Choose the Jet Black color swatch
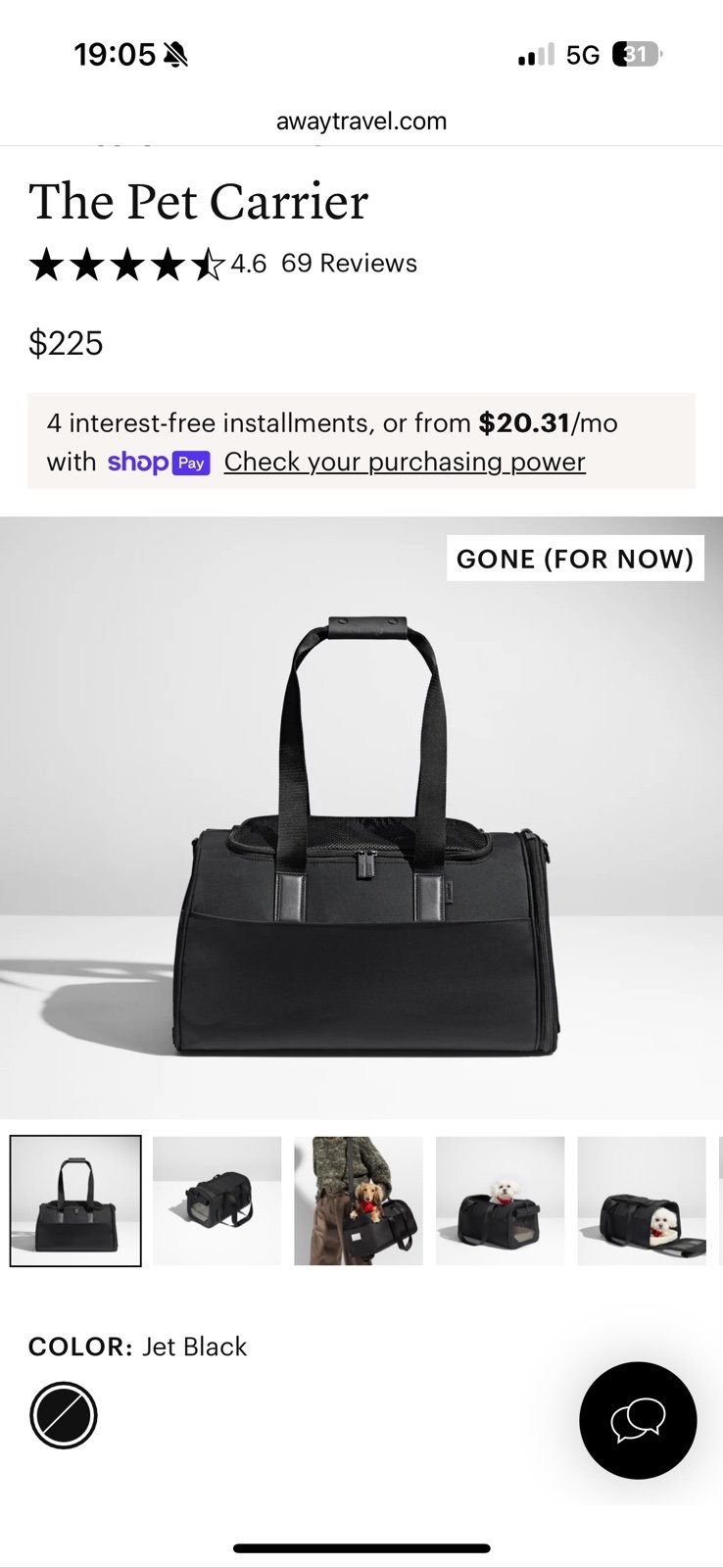The width and height of the screenshot is (723, 1568). click(x=64, y=1415)
